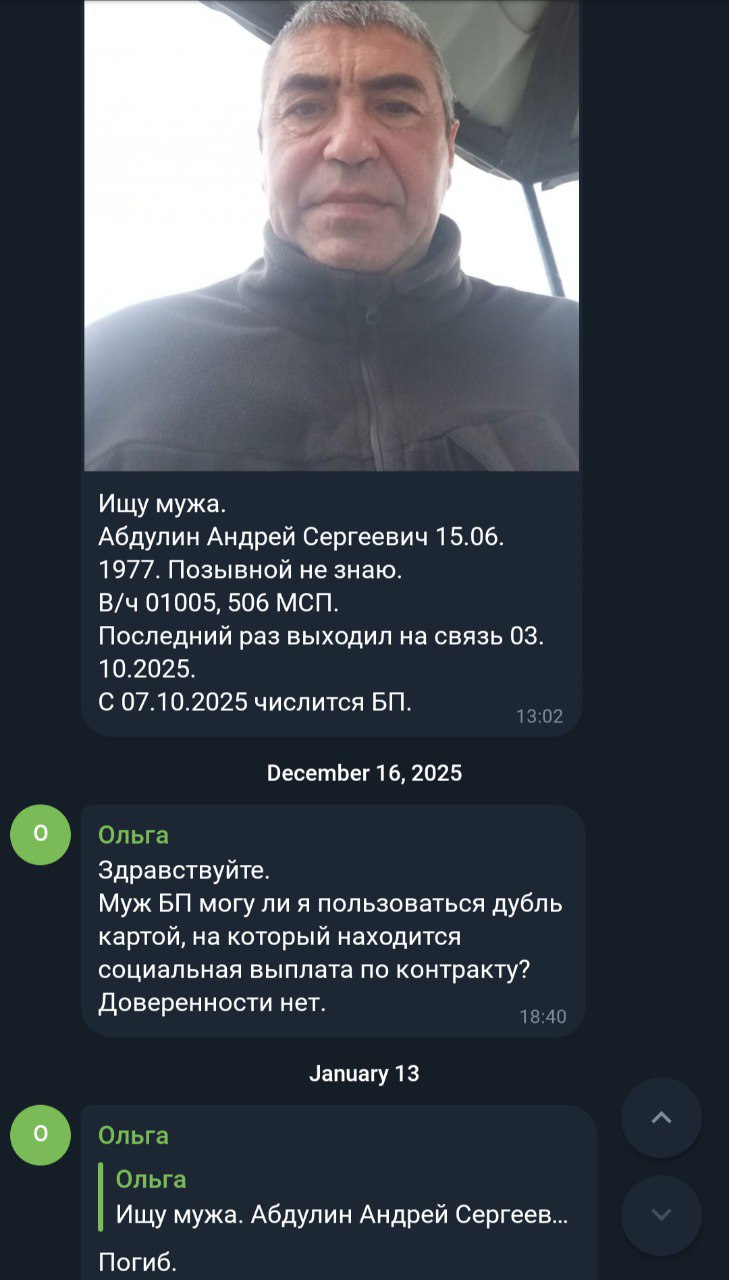Jump up with the up arrow button

click(x=661, y=1117)
